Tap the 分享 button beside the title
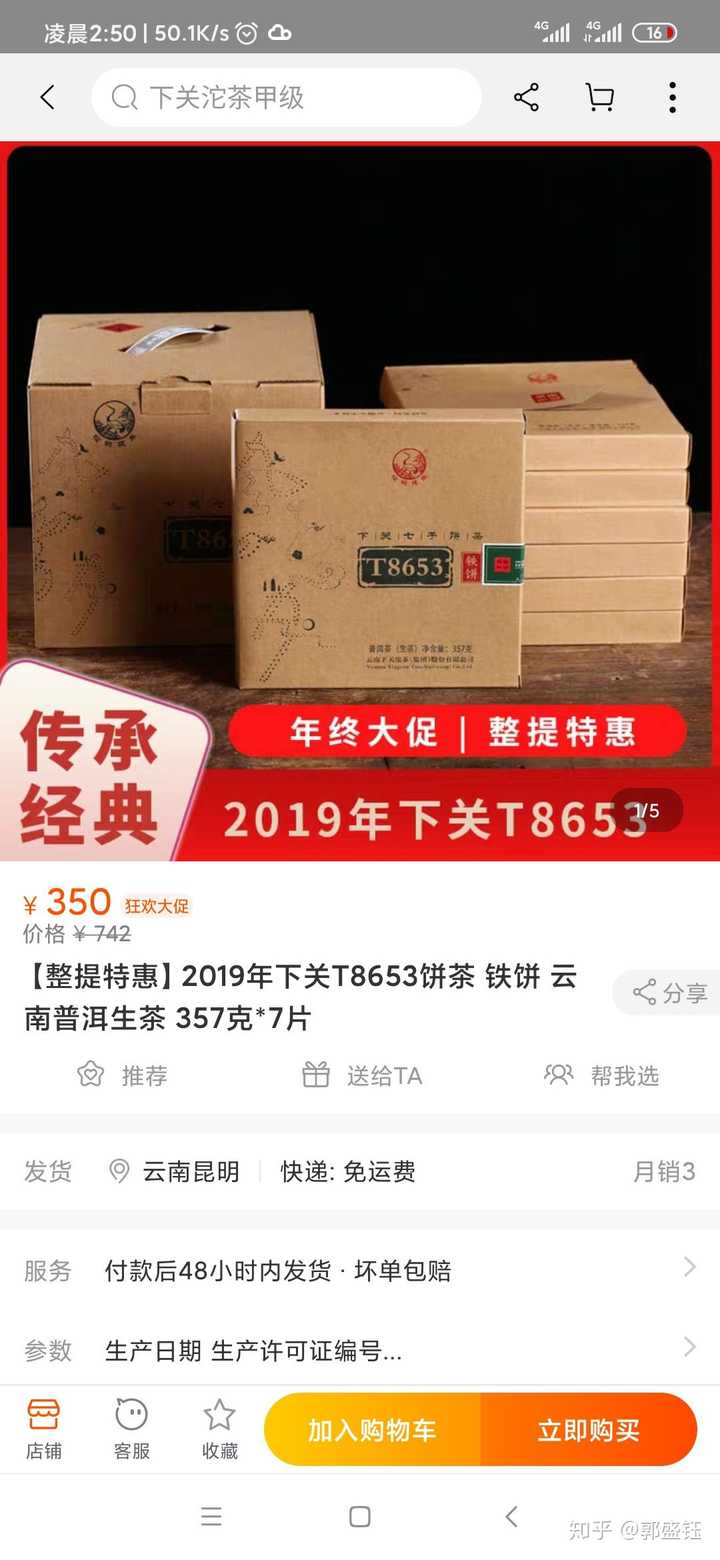This screenshot has height=1560, width=720. coord(669,992)
